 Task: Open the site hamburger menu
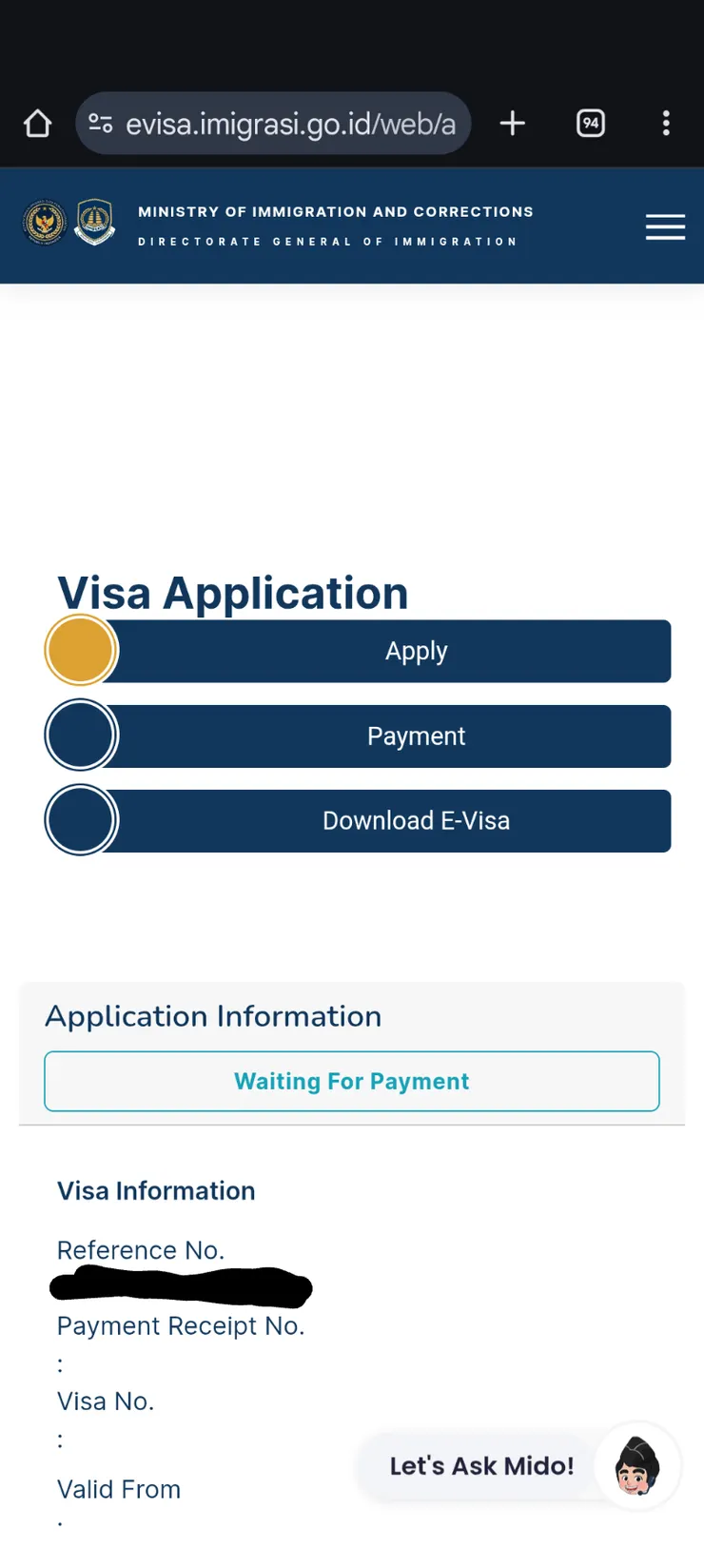coord(665,227)
